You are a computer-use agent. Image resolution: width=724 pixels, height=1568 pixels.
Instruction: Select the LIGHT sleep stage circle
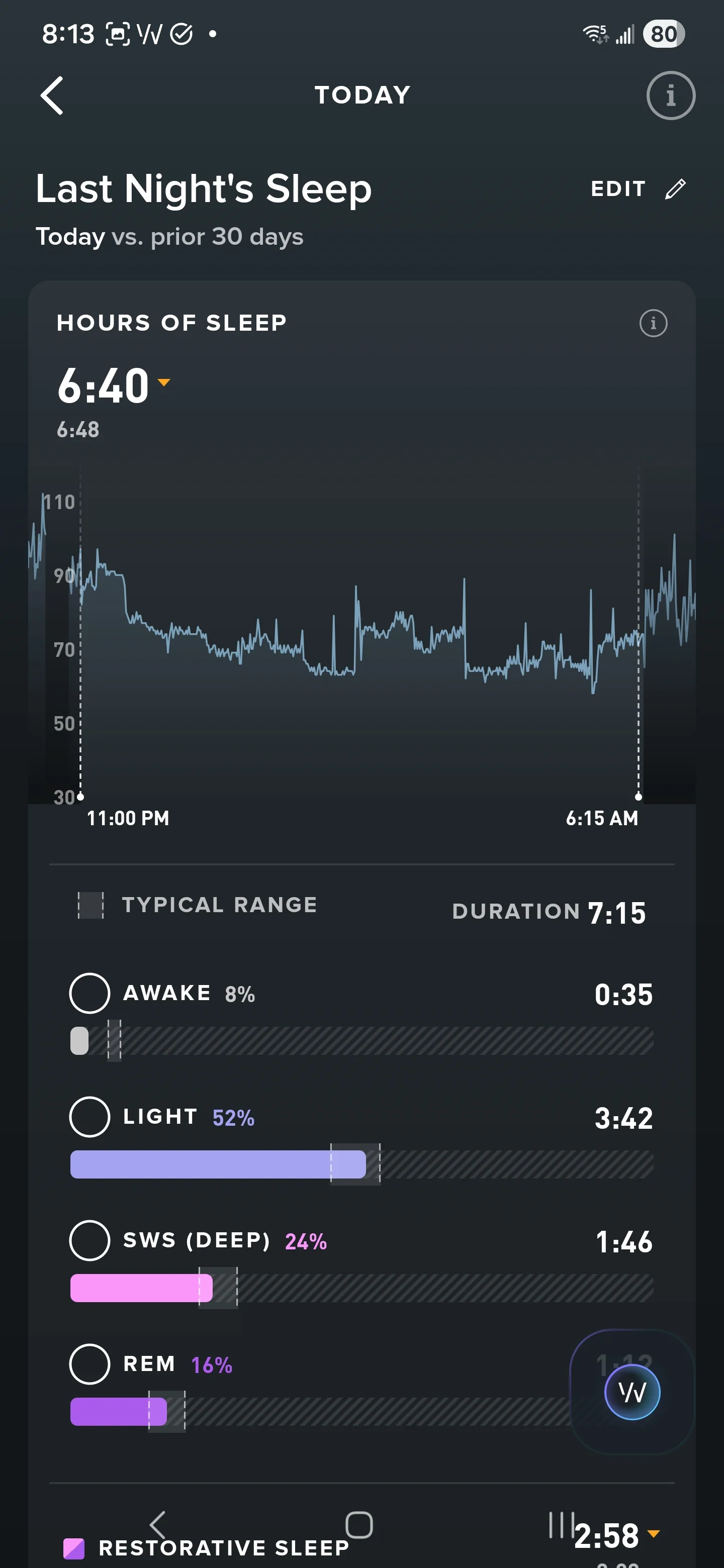[x=89, y=1117]
